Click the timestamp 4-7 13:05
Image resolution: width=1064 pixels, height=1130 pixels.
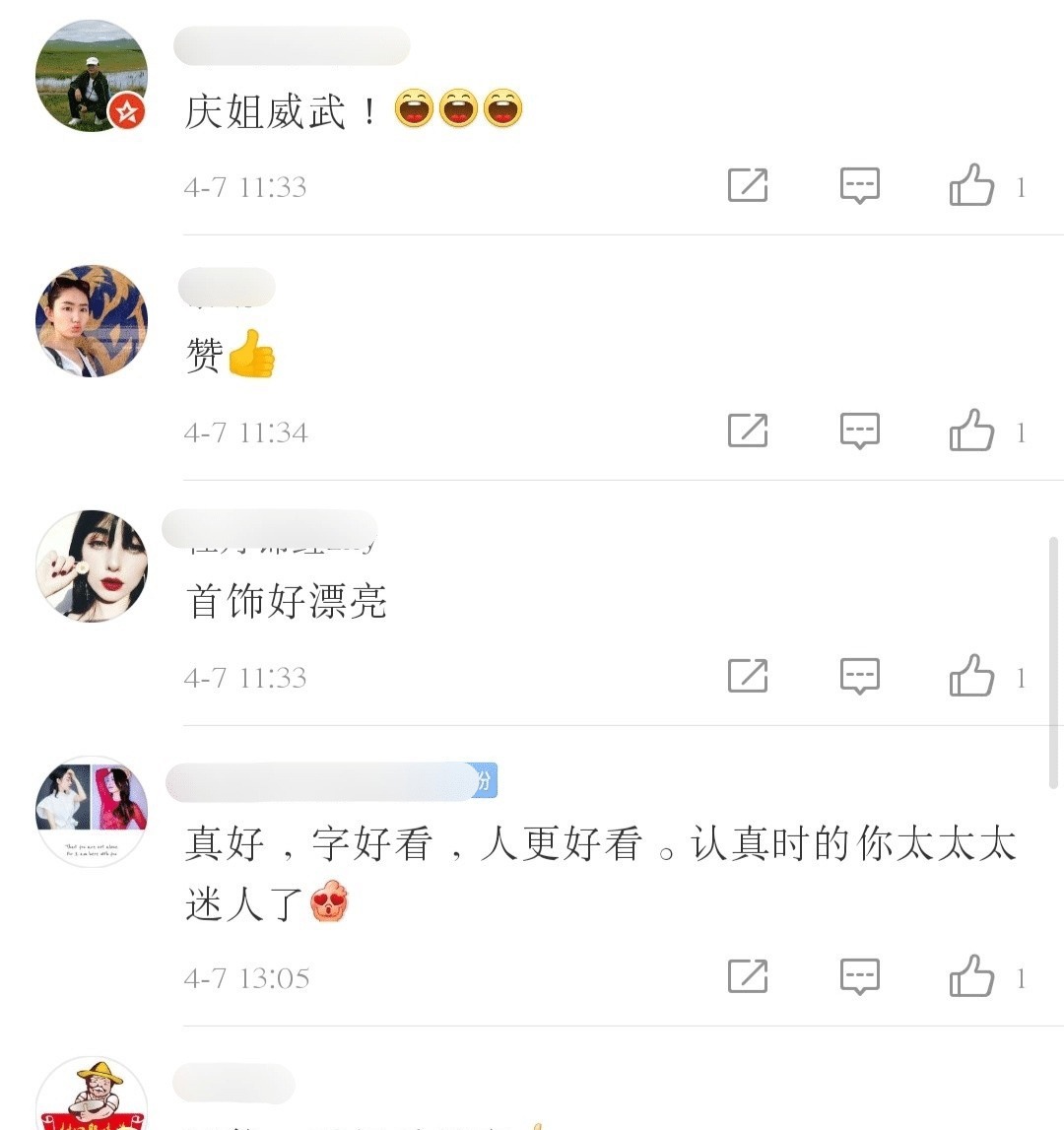[x=246, y=977]
